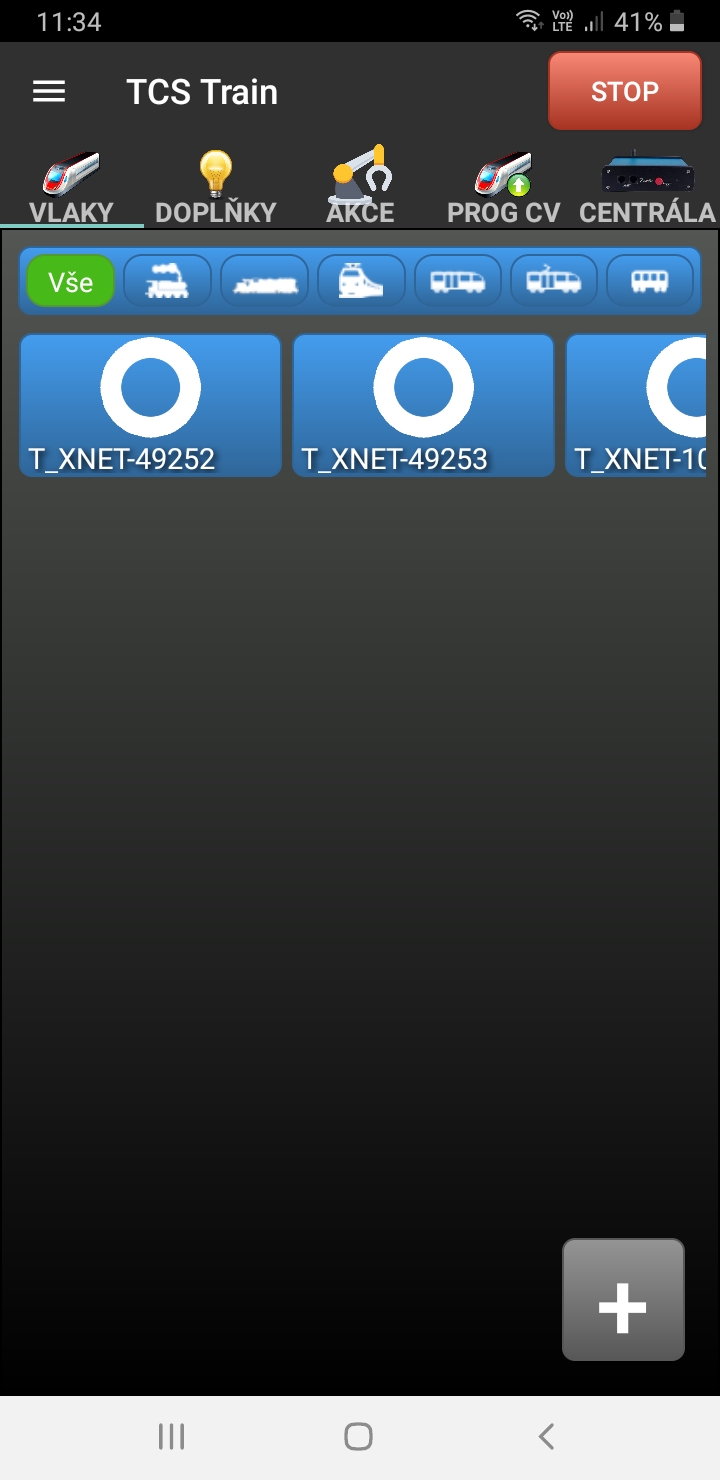Go back using system navigation
The height and width of the screenshot is (1480, 720).
pos(546,1437)
